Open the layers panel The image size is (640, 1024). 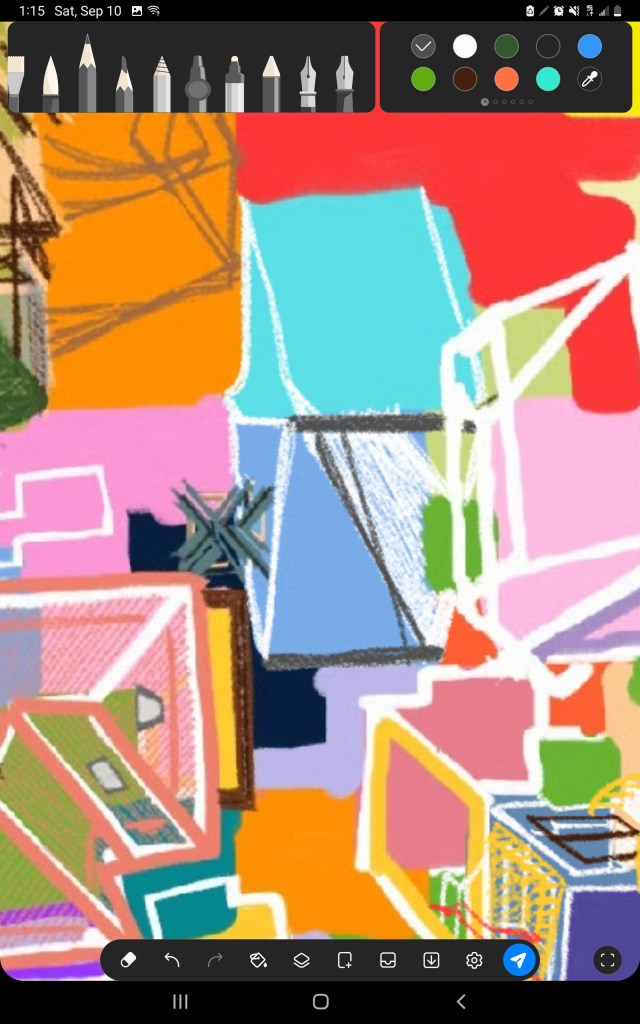click(x=301, y=960)
